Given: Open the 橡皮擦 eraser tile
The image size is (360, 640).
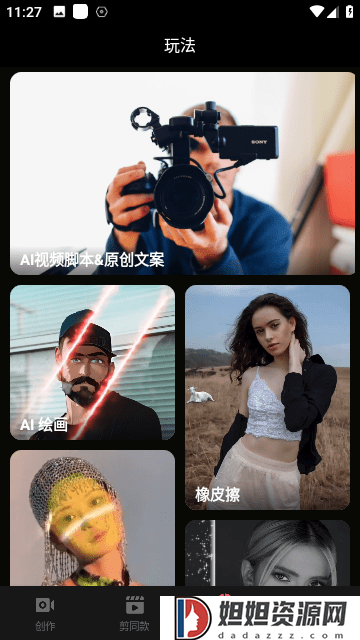Looking at the screenshot, I should coord(267,398).
